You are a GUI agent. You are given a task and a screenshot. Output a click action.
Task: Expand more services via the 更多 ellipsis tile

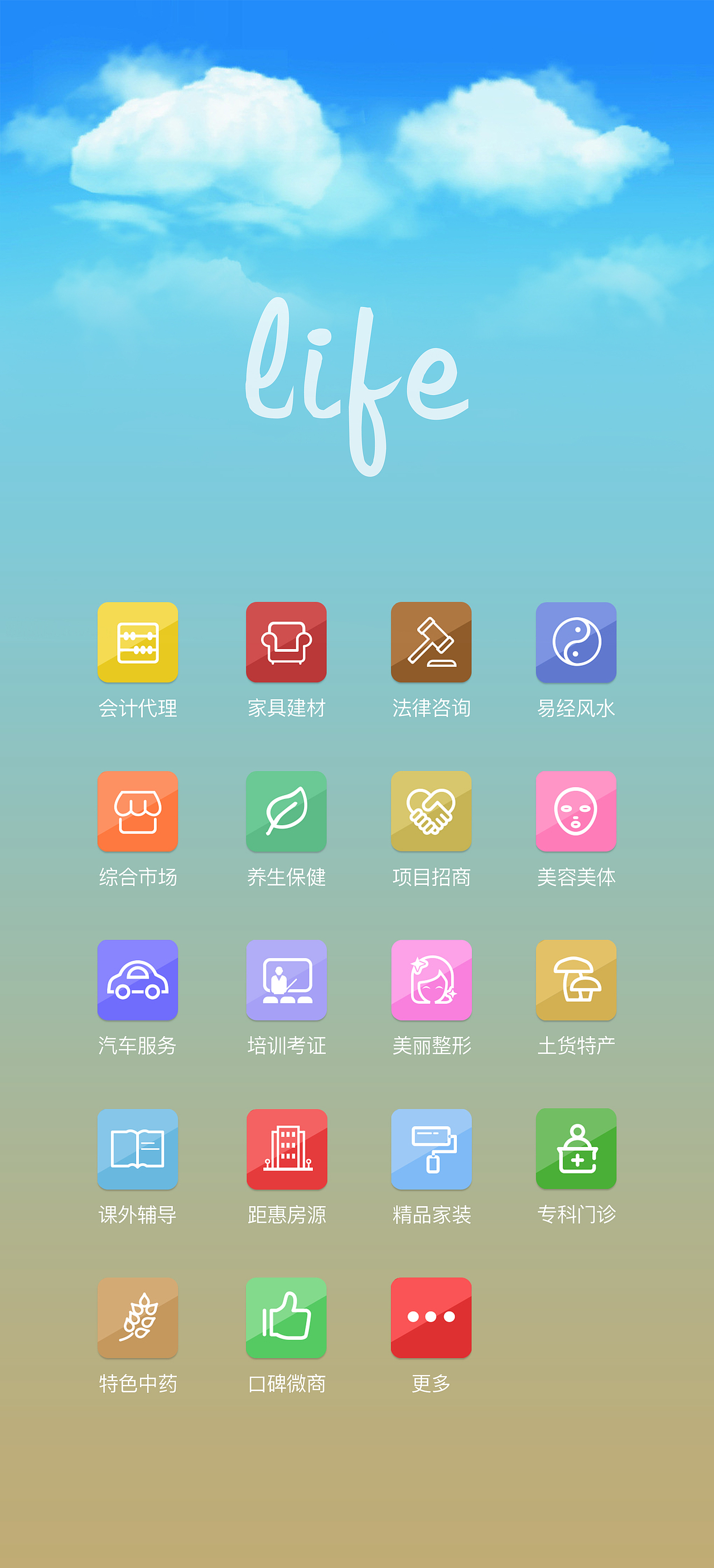pyautogui.click(x=431, y=1318)
